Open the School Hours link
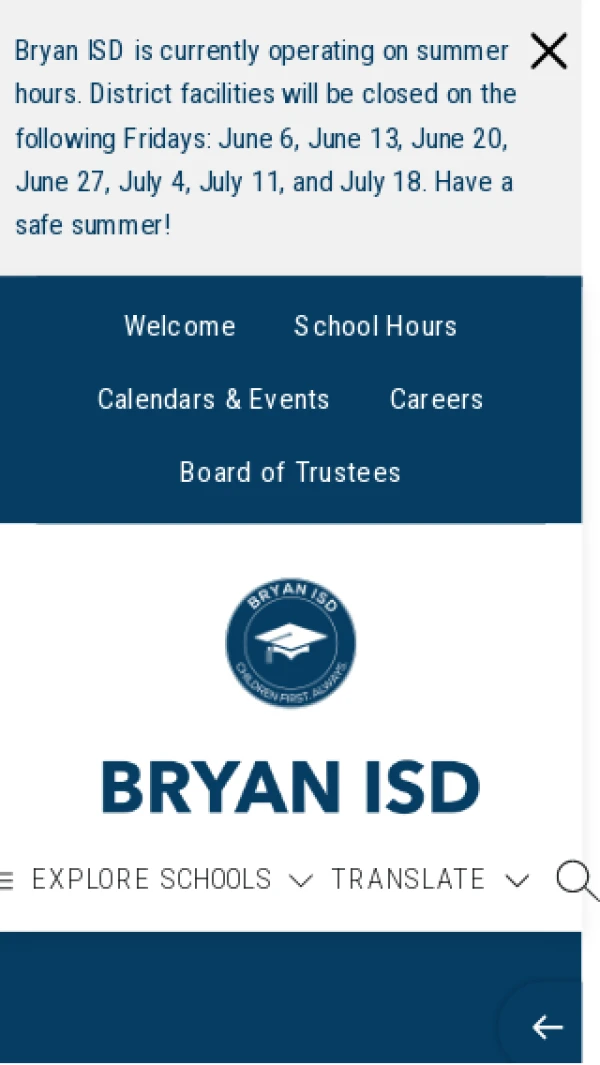This screenshot has height=1065, width=600. tap(375, 326)
